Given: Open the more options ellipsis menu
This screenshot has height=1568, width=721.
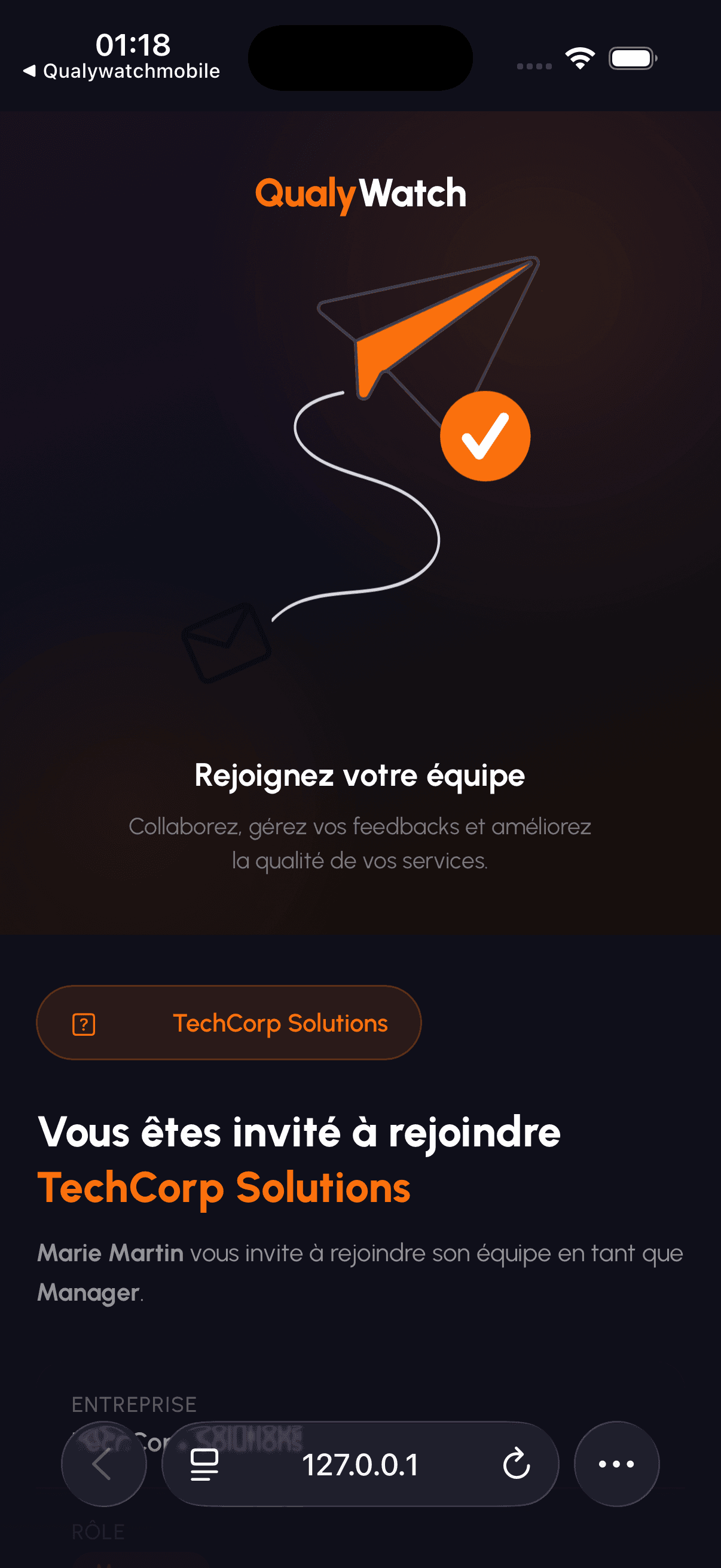Looking at the screenshot, I should (x=616, y=1465).
